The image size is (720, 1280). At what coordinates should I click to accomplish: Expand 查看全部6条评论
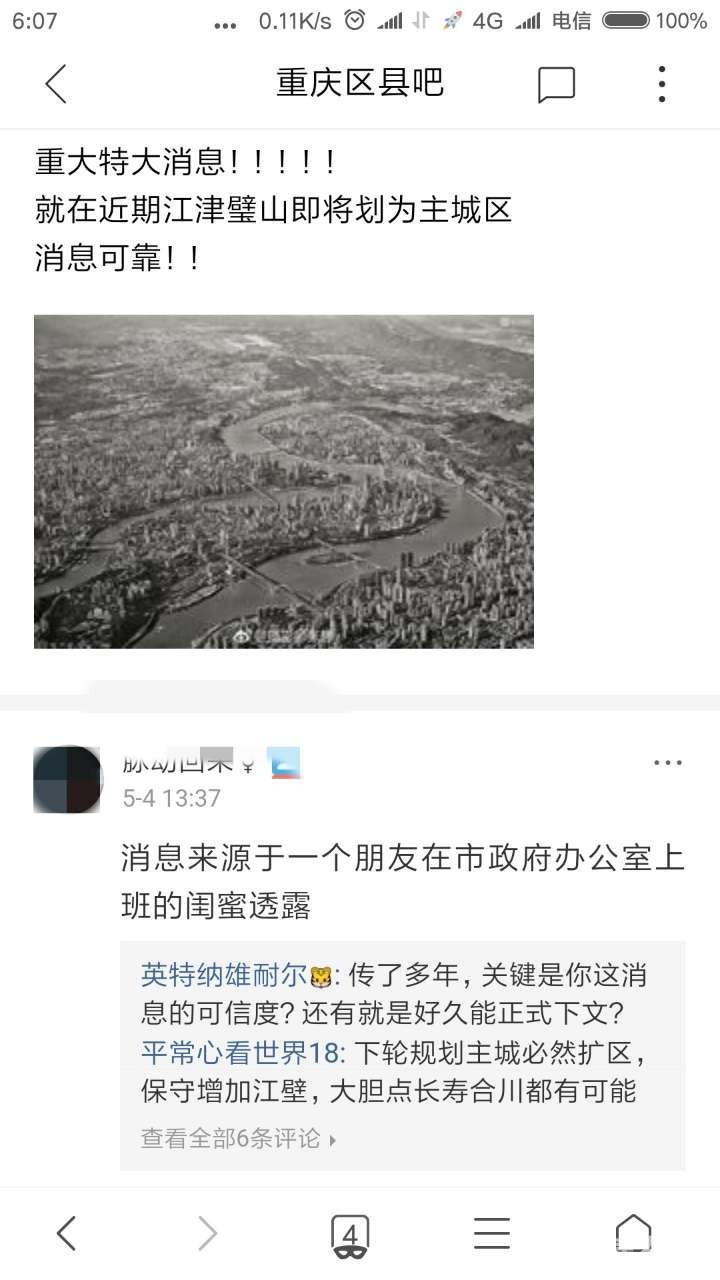pos(238,1138)
